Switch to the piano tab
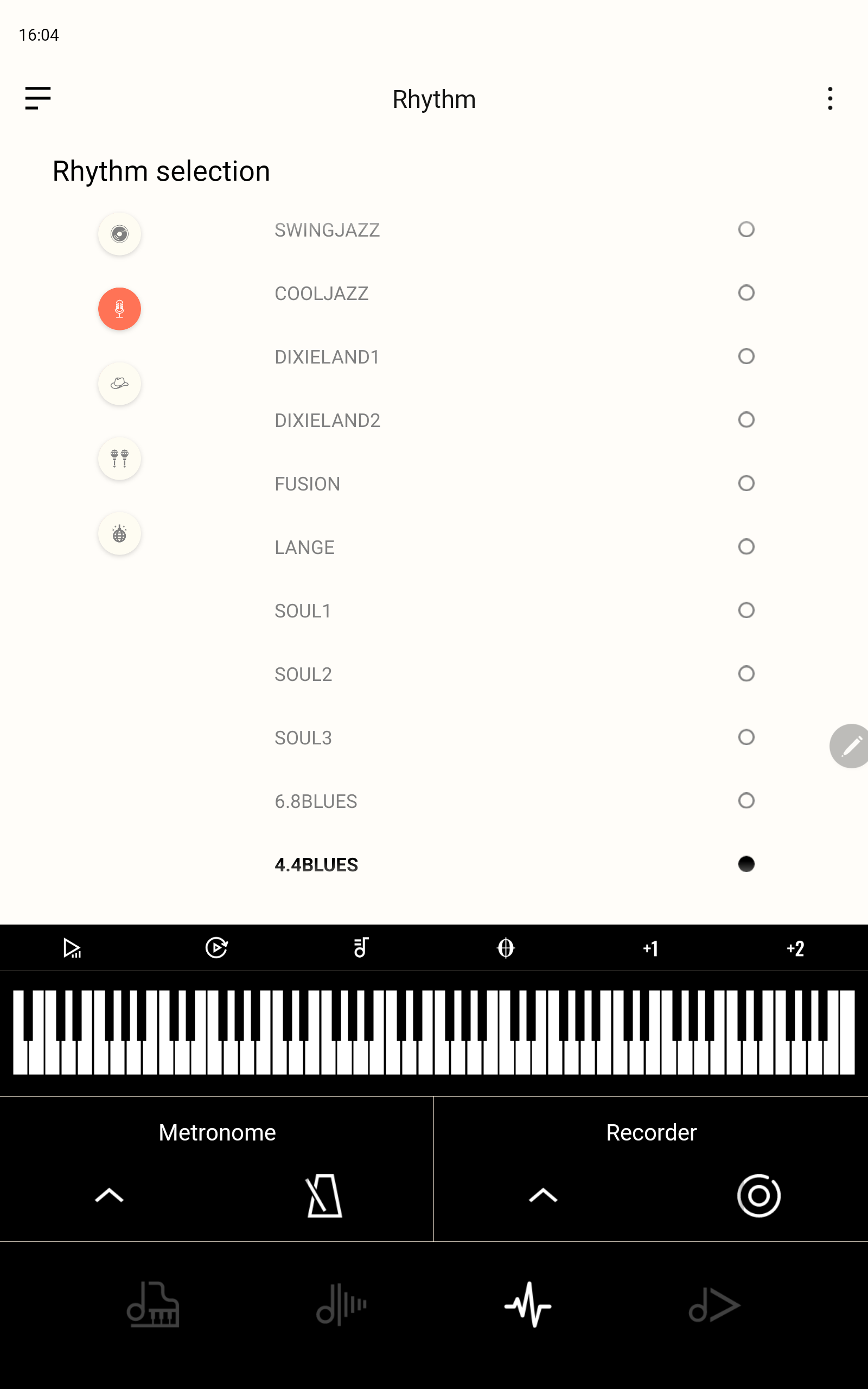The image size is (868, 1389). 152,1305
